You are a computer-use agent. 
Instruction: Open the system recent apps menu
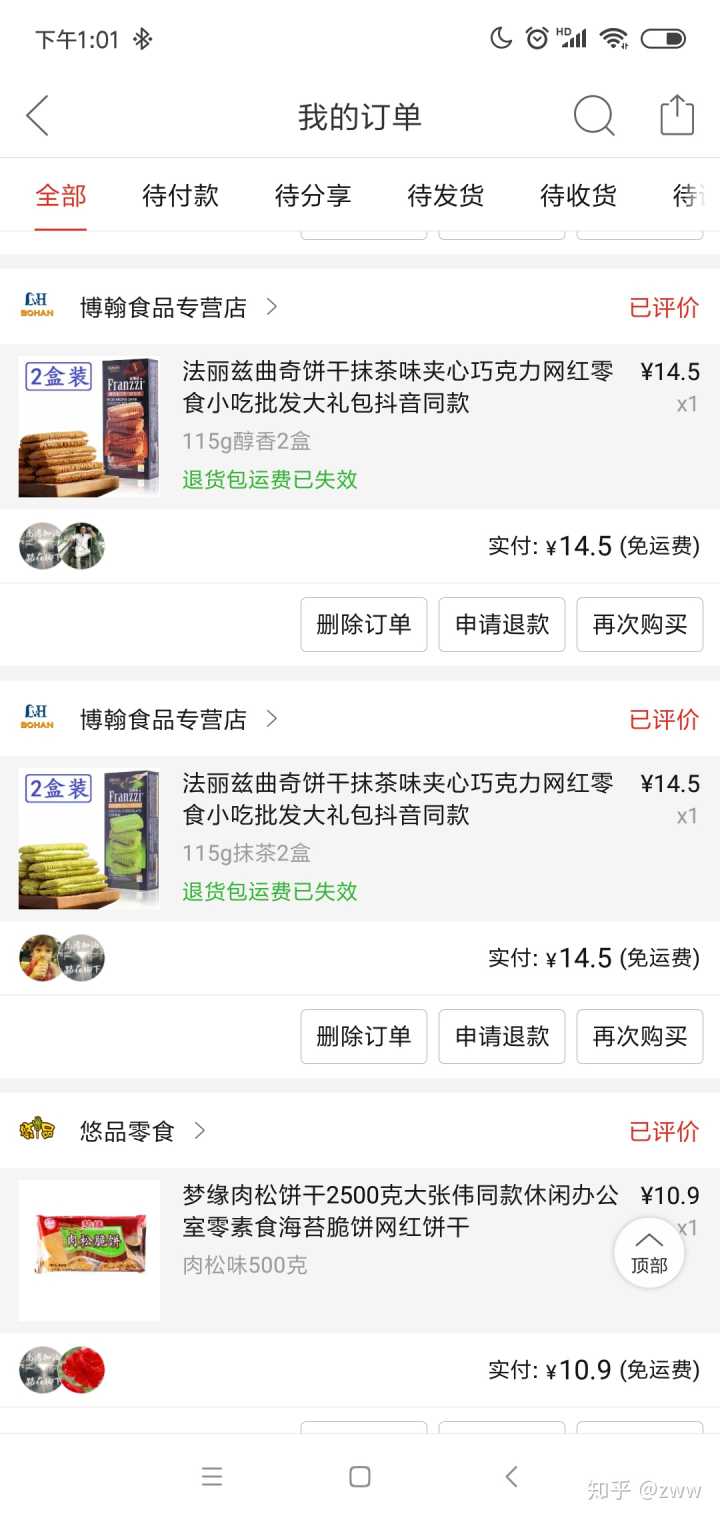[x=212, y=1477]
